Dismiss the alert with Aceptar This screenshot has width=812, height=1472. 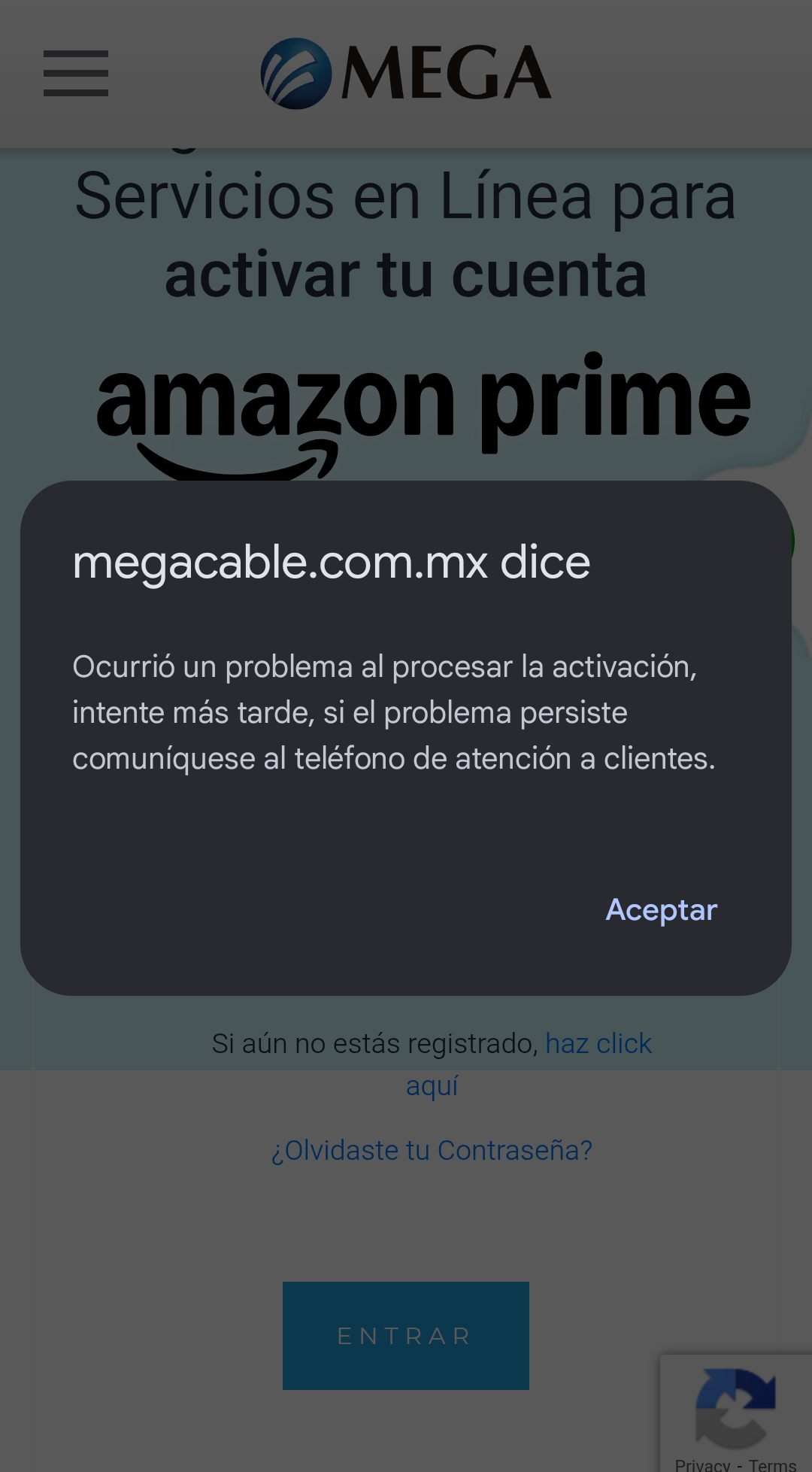[661, 910]
